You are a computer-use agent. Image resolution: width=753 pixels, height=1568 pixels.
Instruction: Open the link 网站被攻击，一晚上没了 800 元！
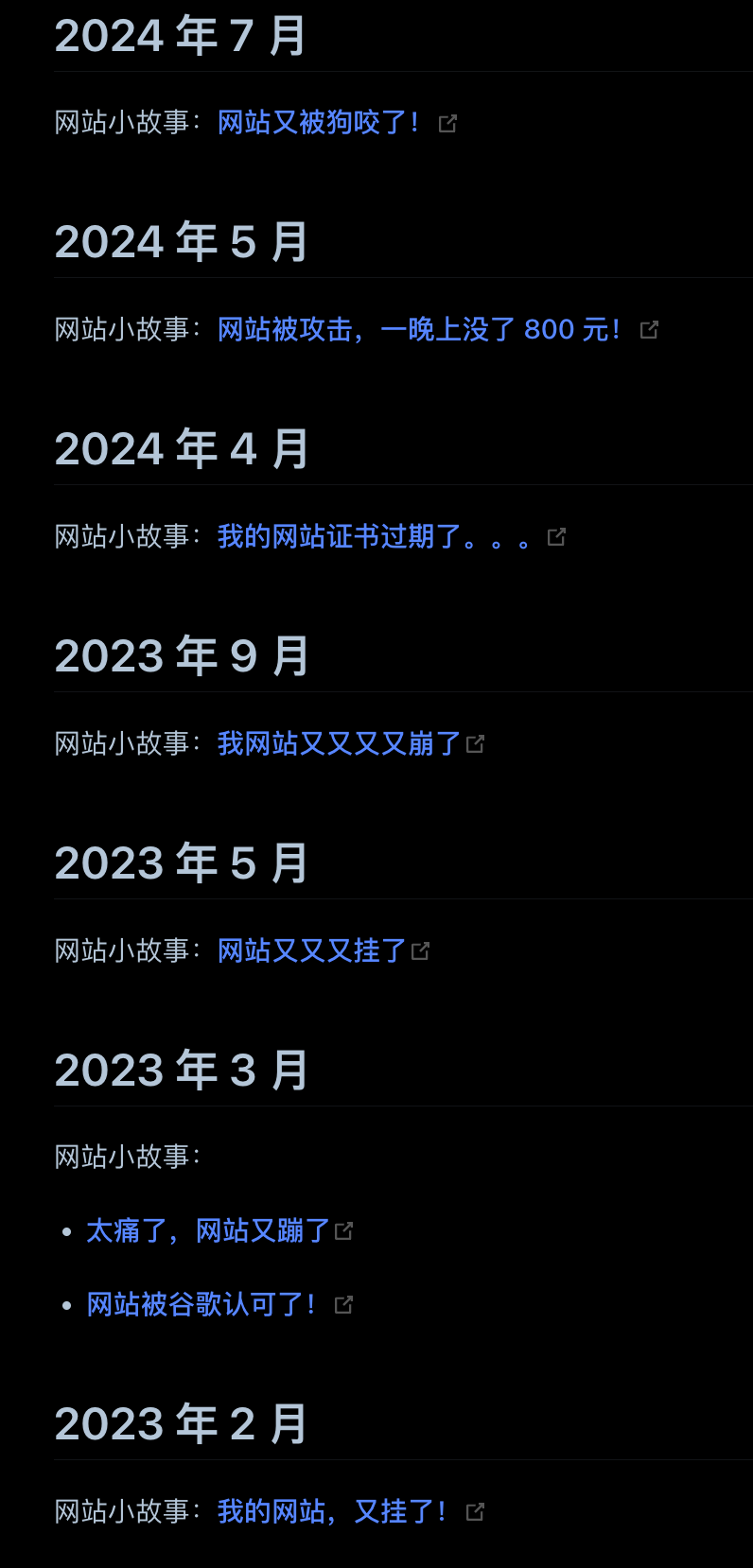[x=419, y=330]
